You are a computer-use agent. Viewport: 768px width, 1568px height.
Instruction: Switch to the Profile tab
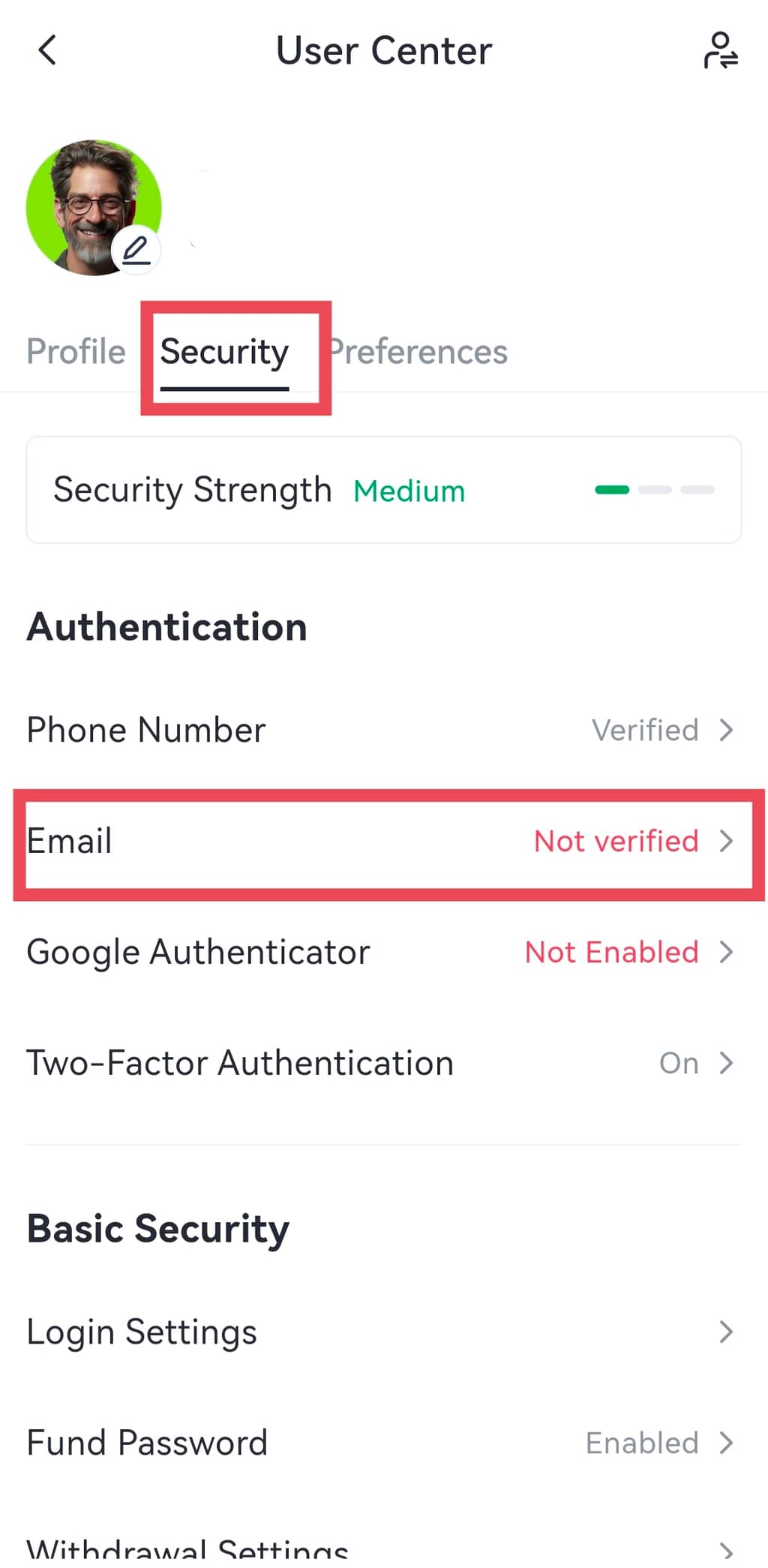coord(76,352)
